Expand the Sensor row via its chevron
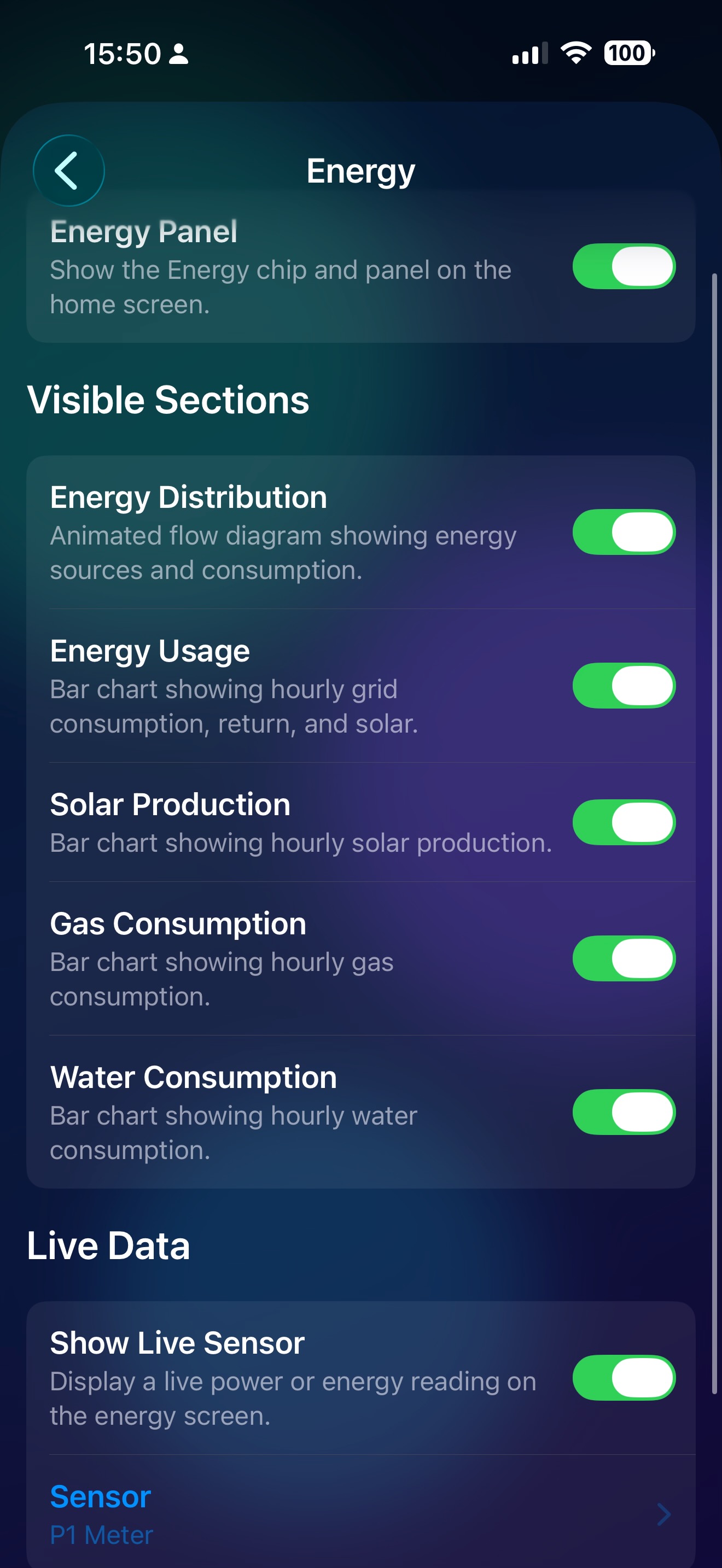Viewport: 722px width, 1568px height. pos(663,1515)
